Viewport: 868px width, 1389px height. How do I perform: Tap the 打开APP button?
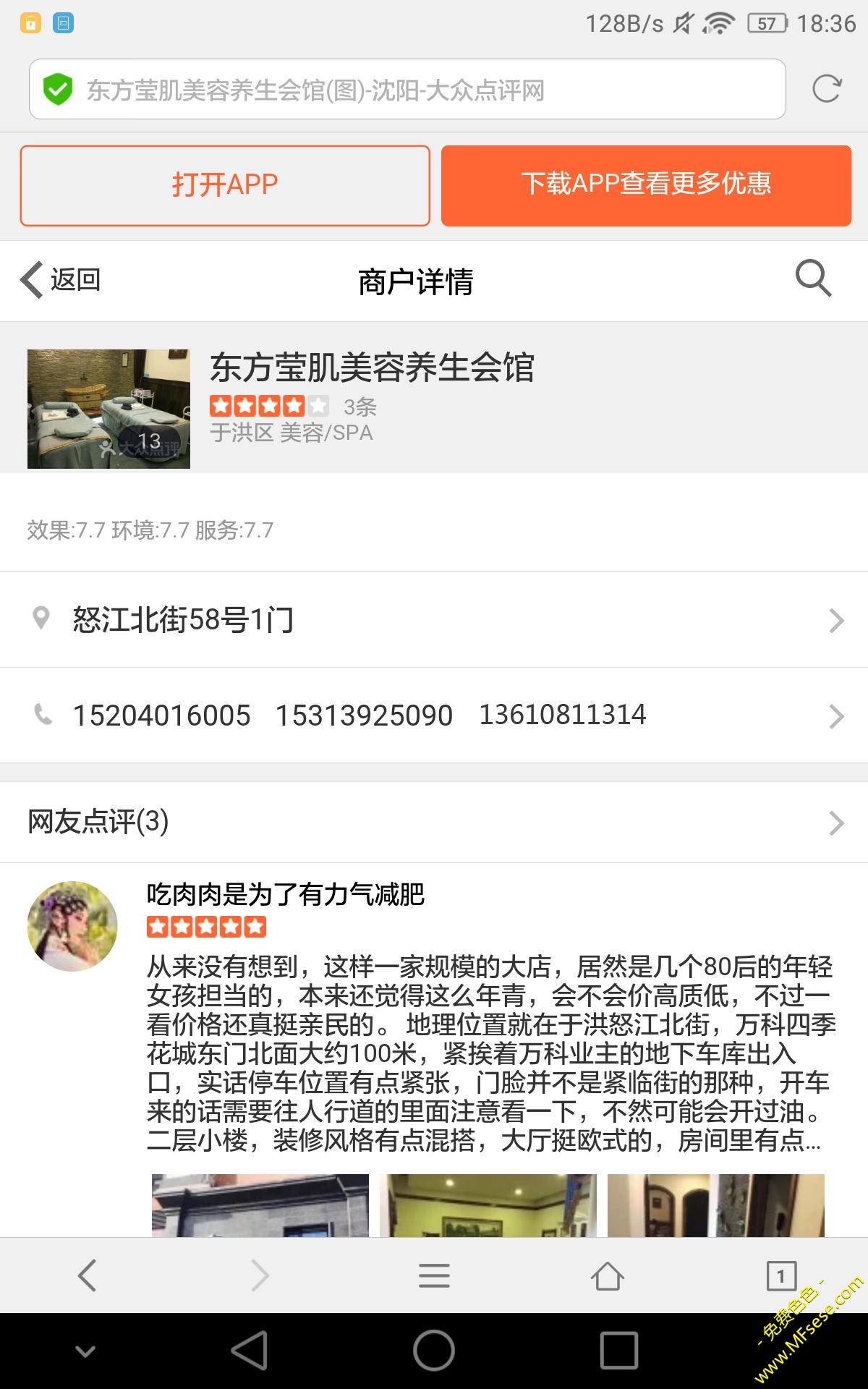(x=225, y=186)
